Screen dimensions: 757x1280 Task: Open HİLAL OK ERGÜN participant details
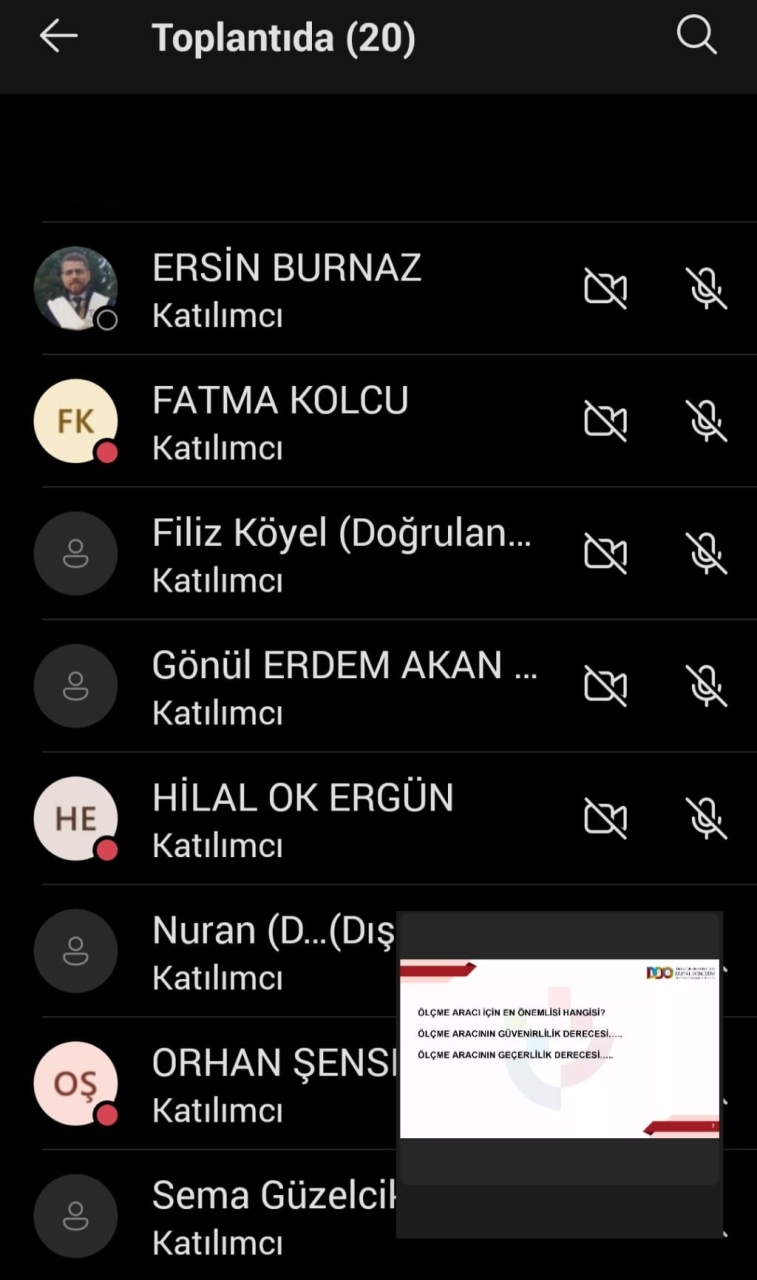point(302,819)
